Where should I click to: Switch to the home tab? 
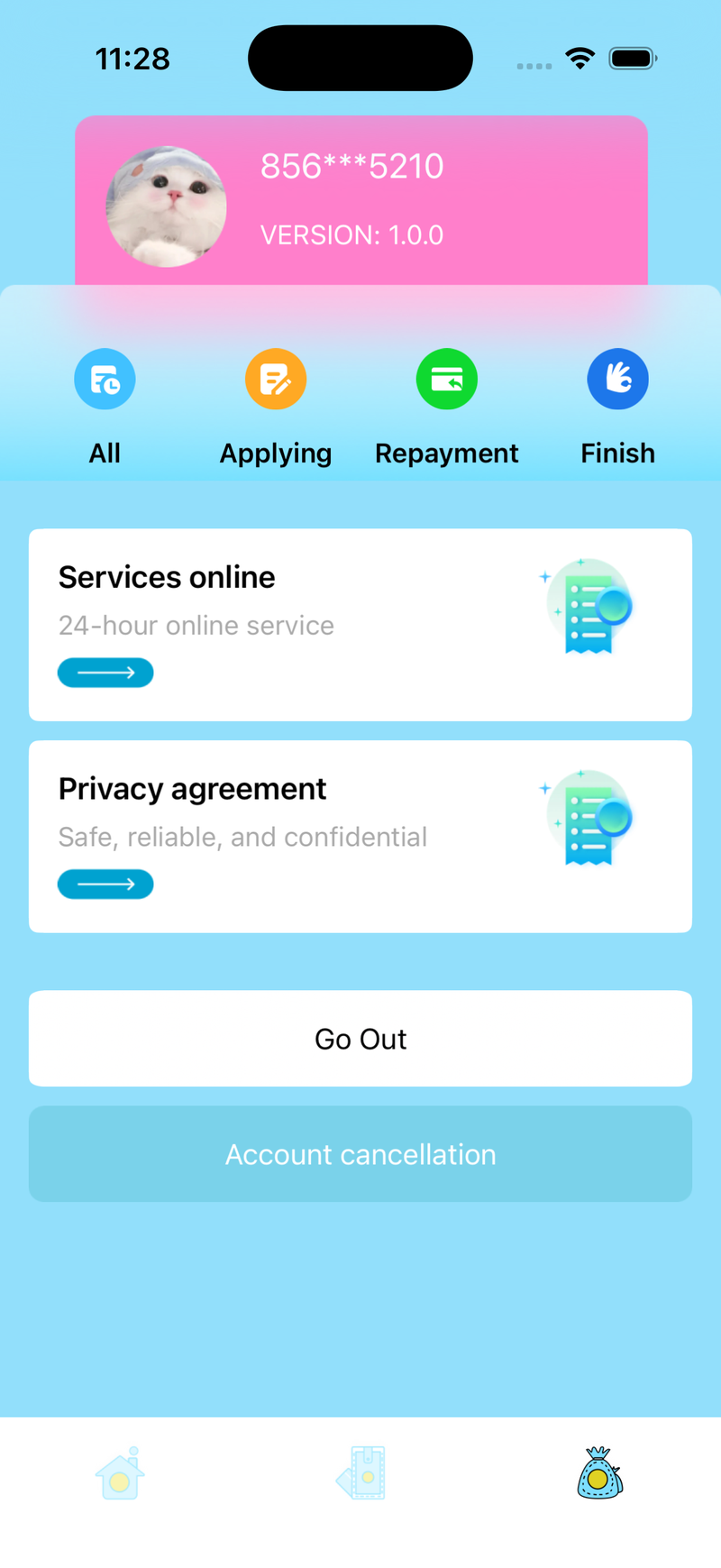pos(120,1473)
